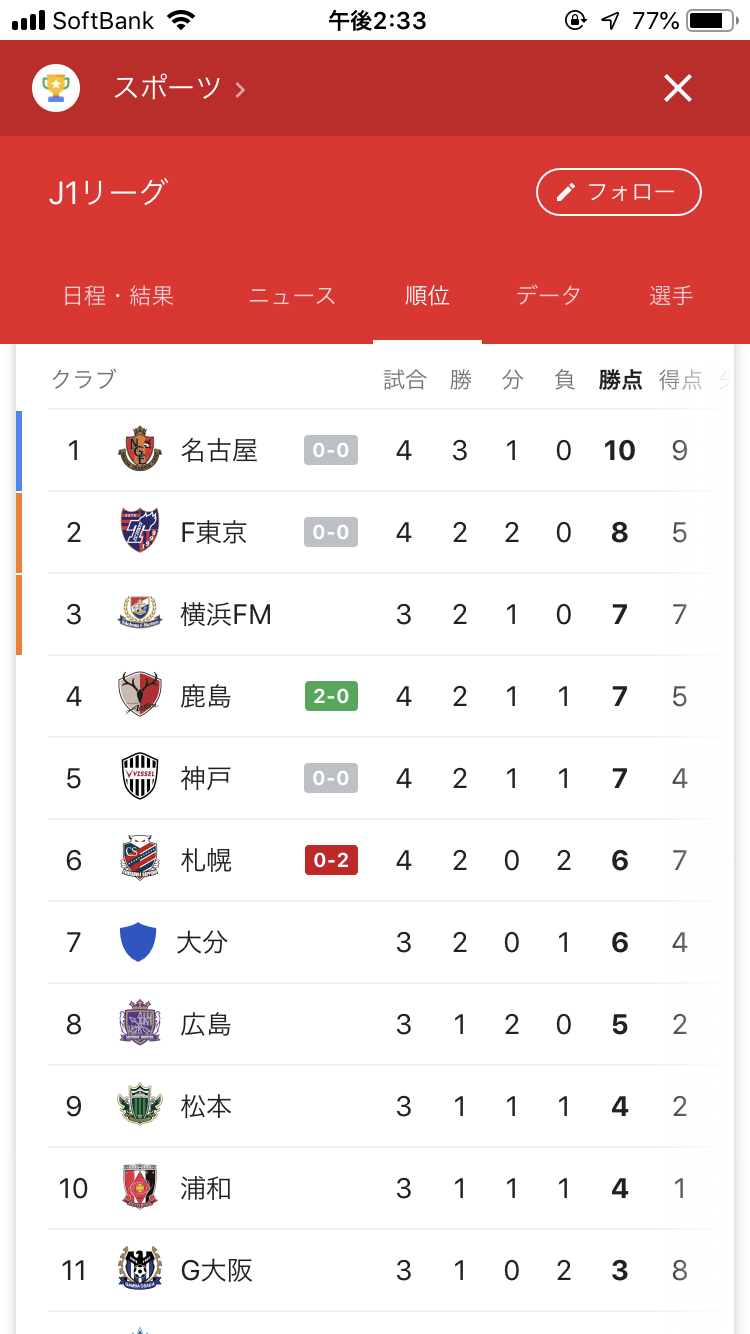Switch to the 選手 tab
This screenshot has height=1334, width=750.
(x=670, y=296)
